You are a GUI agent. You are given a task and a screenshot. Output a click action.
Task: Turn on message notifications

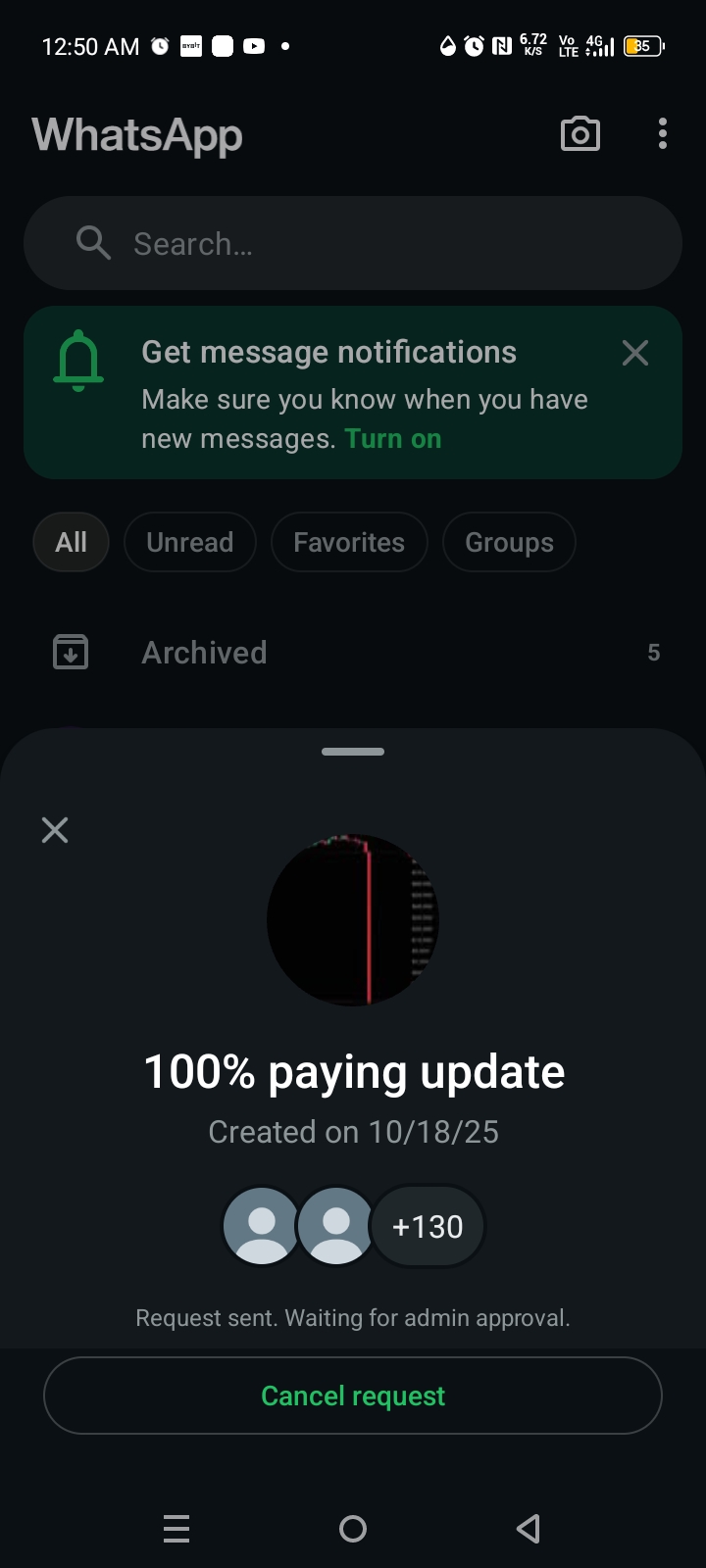(392, 439)
